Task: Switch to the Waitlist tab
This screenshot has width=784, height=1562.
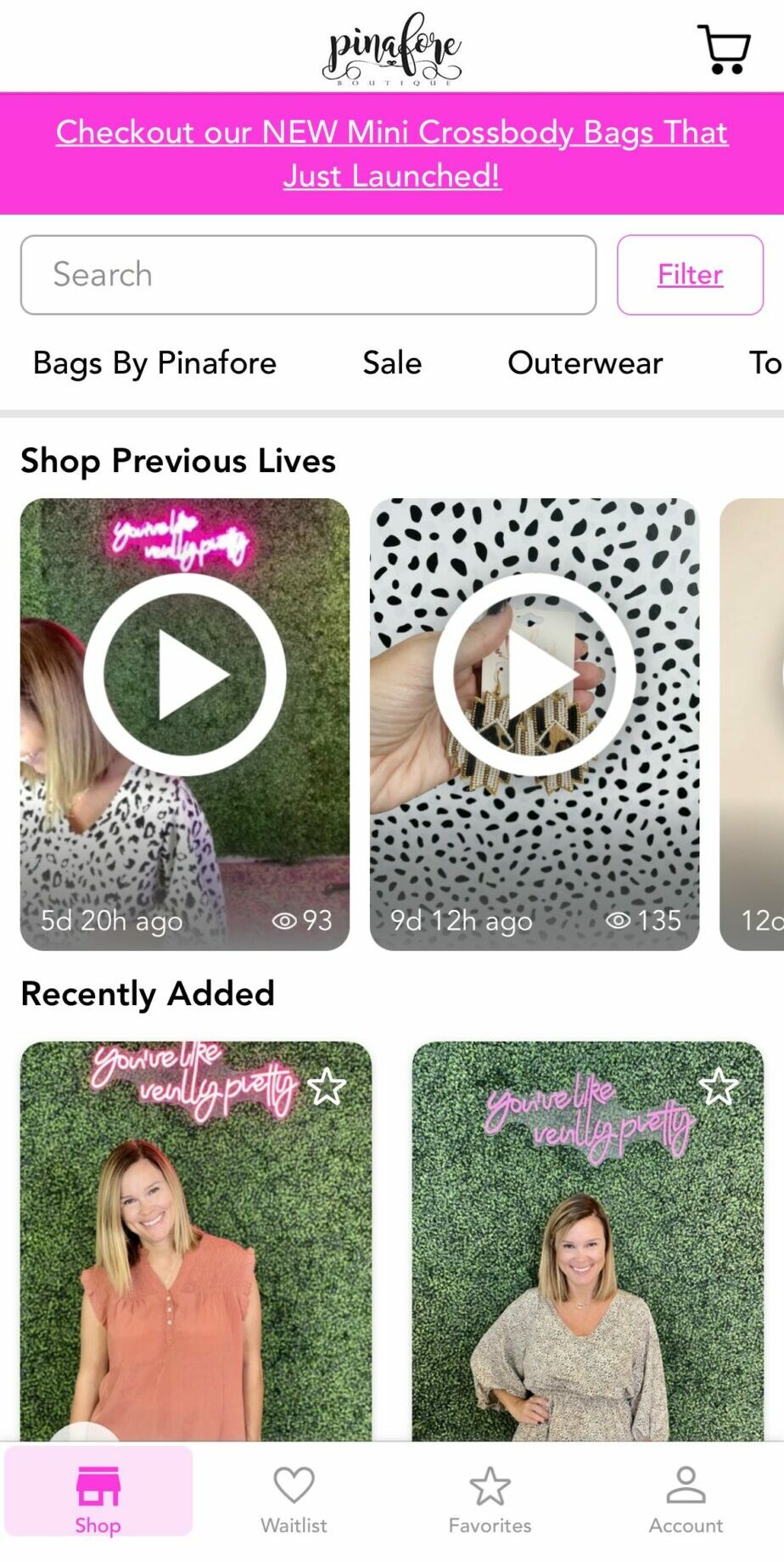Action: 294,1499
